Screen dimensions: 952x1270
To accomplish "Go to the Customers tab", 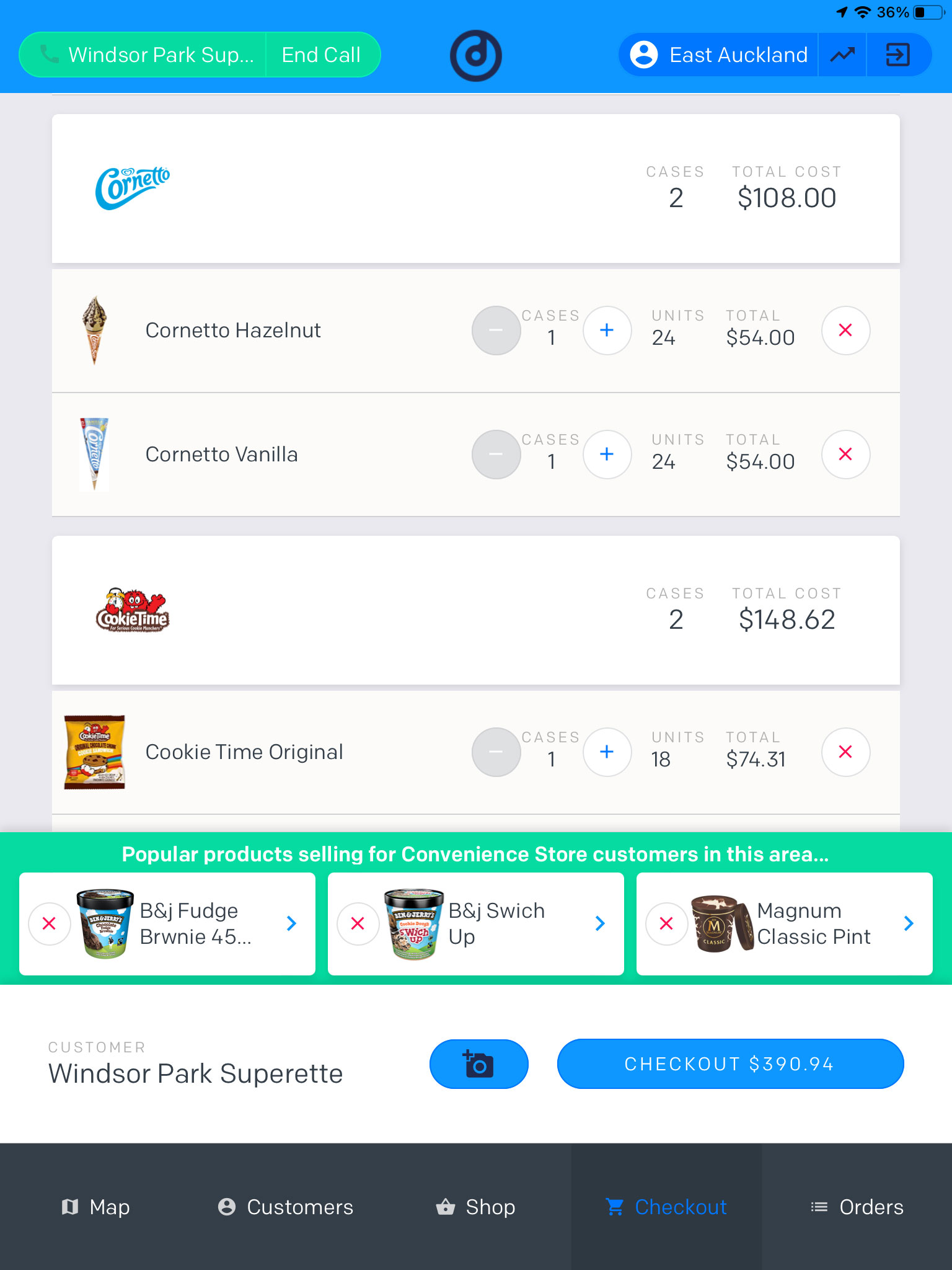I will pyautogui.click(x=286, y=1207).
